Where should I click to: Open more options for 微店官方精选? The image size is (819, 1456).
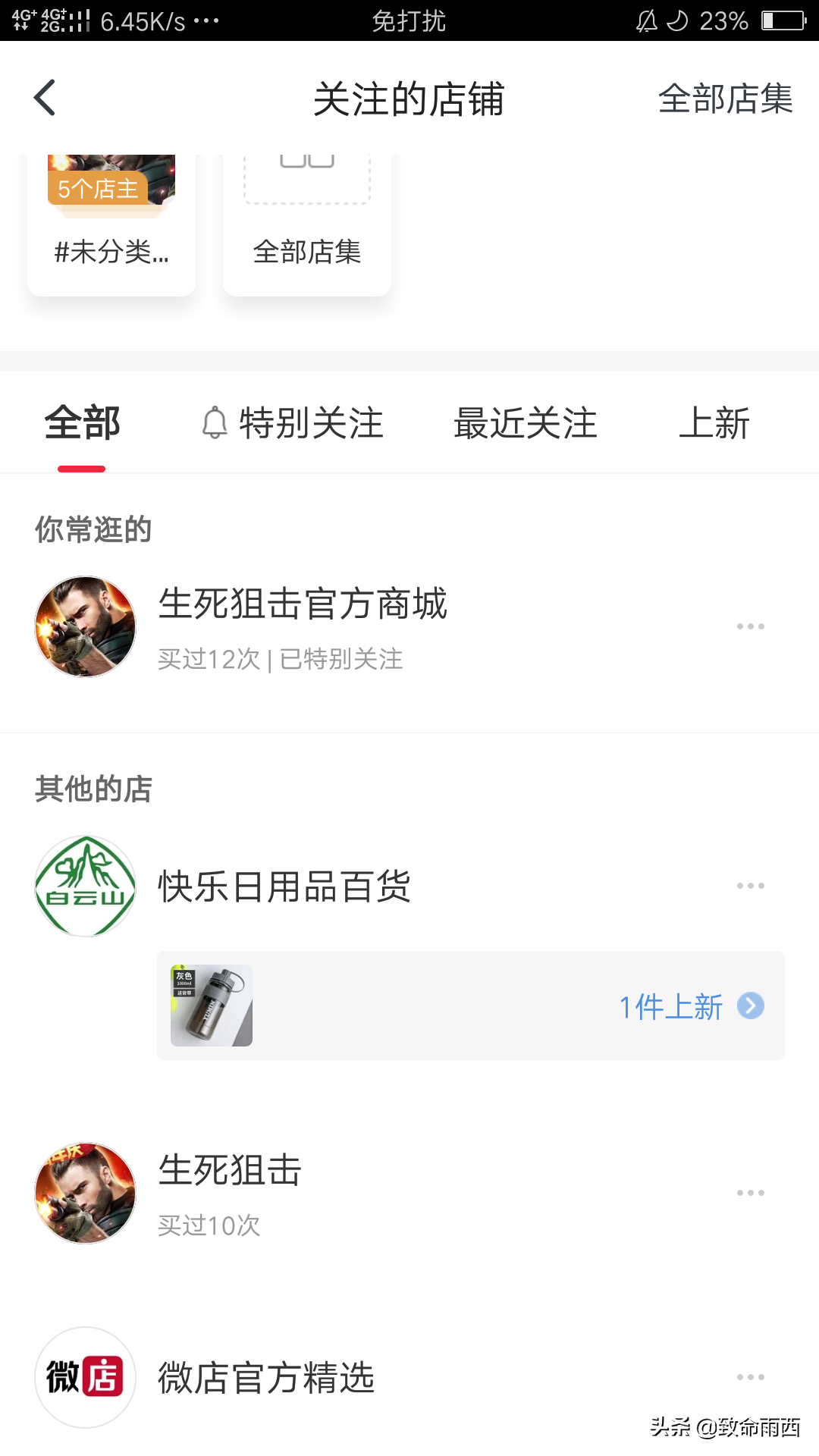click(750, 1377)
